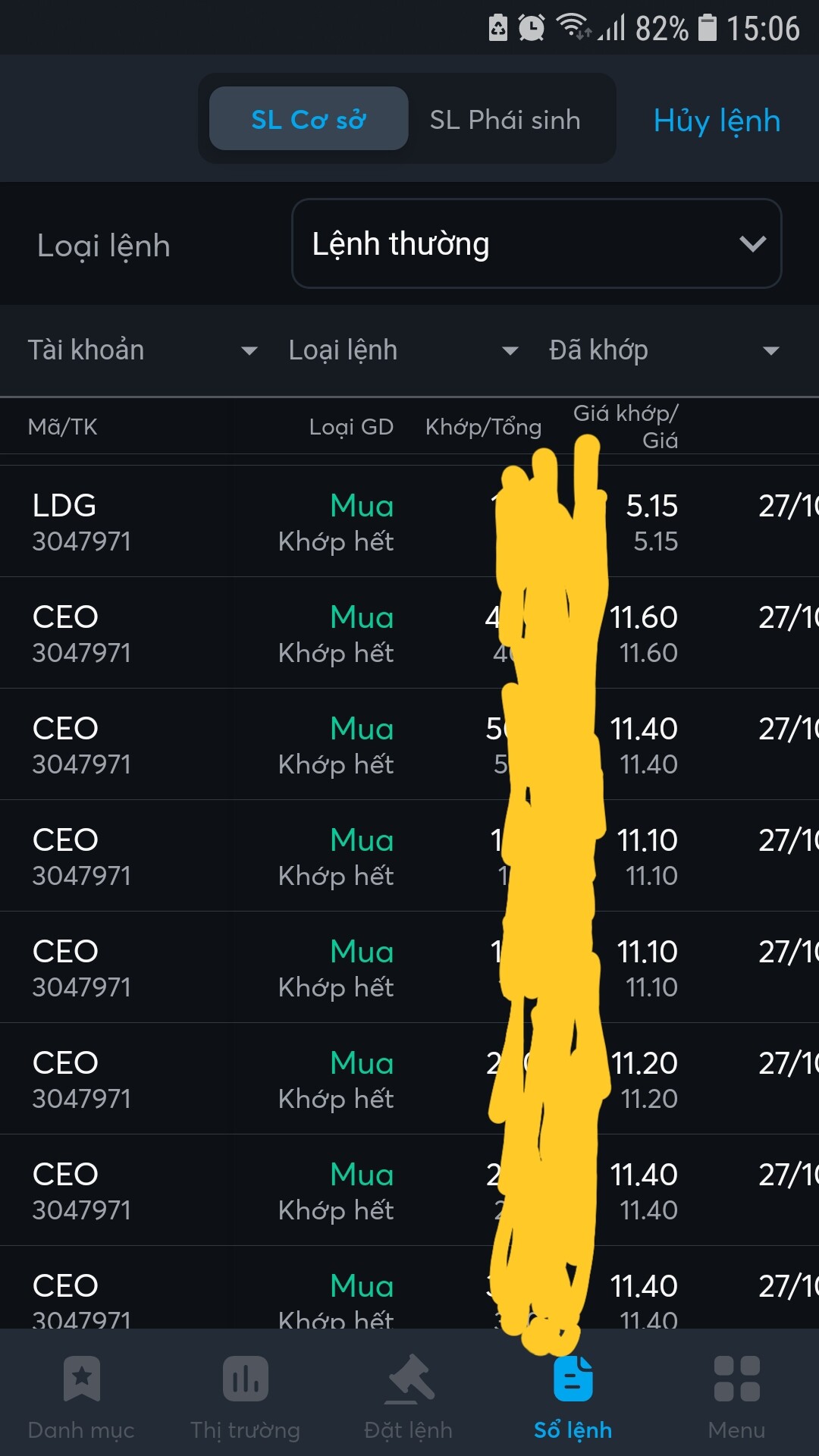Switch to the SL Phái sinh tab
Viewport: 819px width, 1456px height.
point(505,119)
